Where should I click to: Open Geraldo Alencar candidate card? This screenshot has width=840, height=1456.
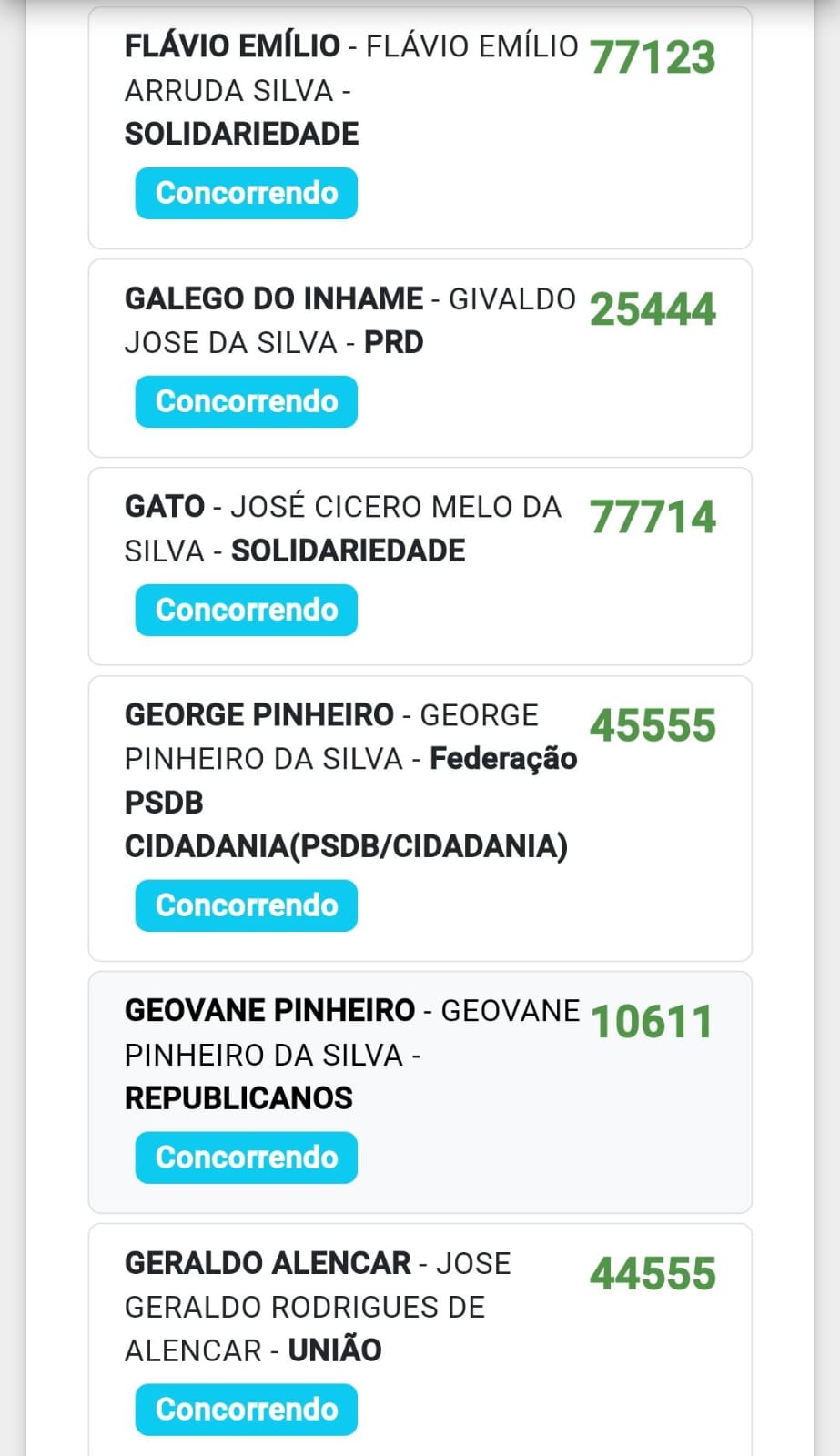click(420, 1340)
